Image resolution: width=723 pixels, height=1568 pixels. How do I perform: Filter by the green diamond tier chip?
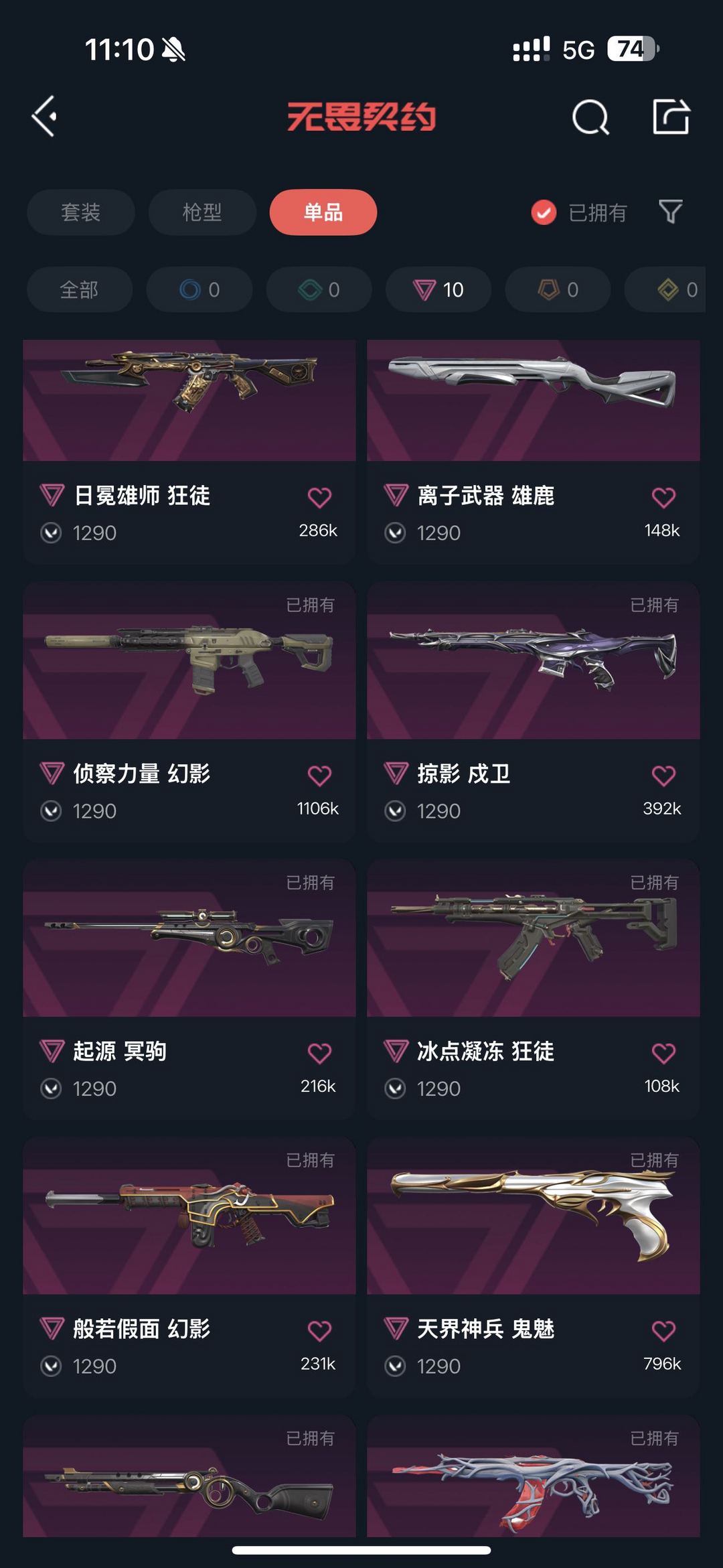[319, 289]
